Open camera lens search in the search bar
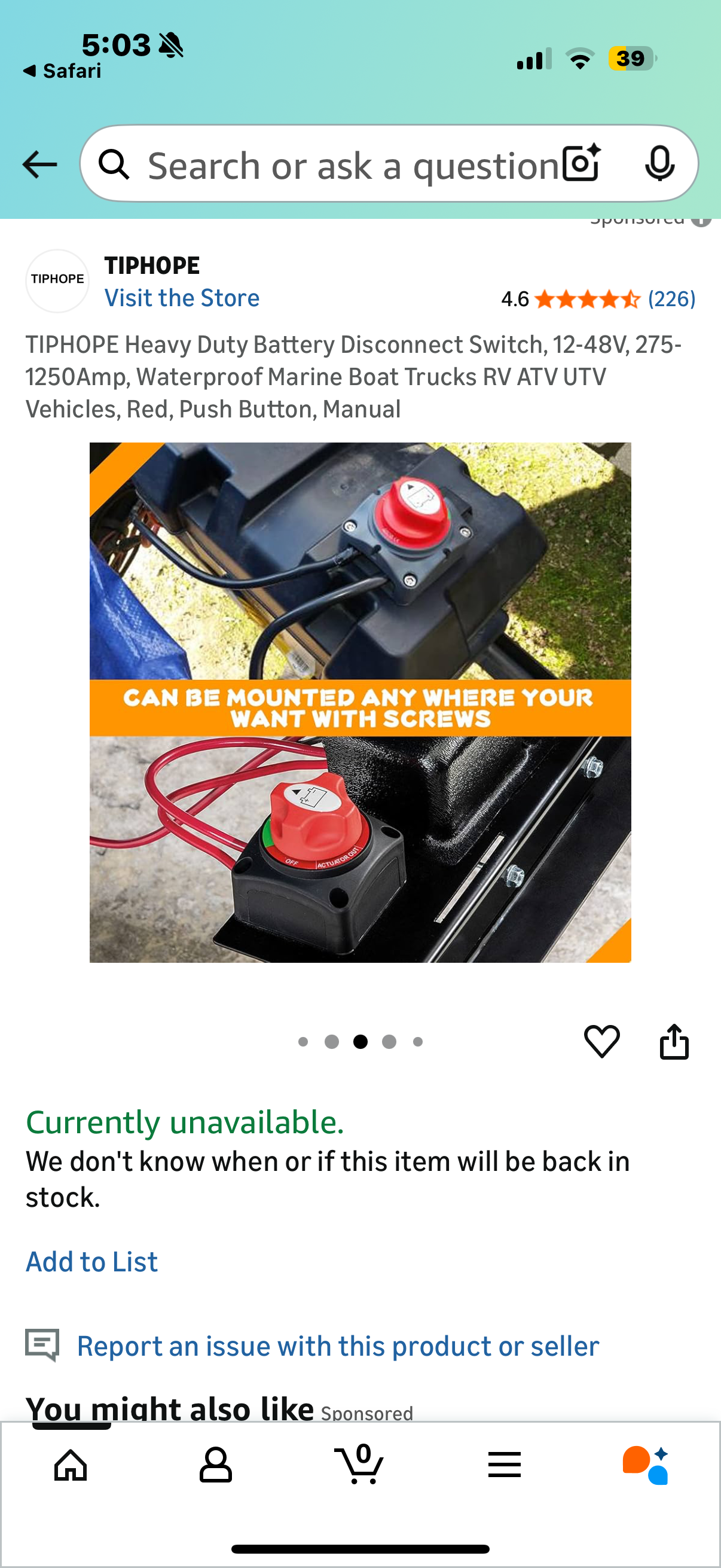Viewport: 721px width, 1568px height. click(581, 164)
